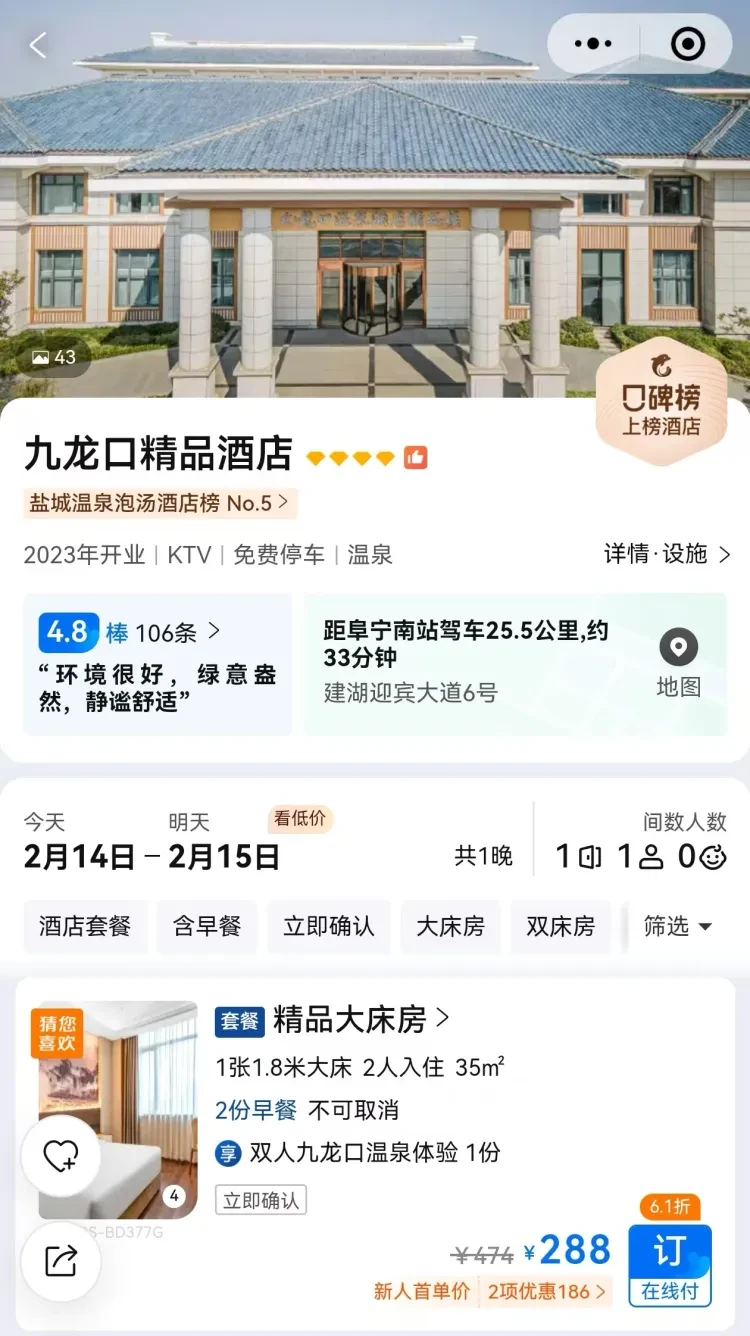Choose the 双床房 filter chip
Screen dimensions: 750x1336
561,926
